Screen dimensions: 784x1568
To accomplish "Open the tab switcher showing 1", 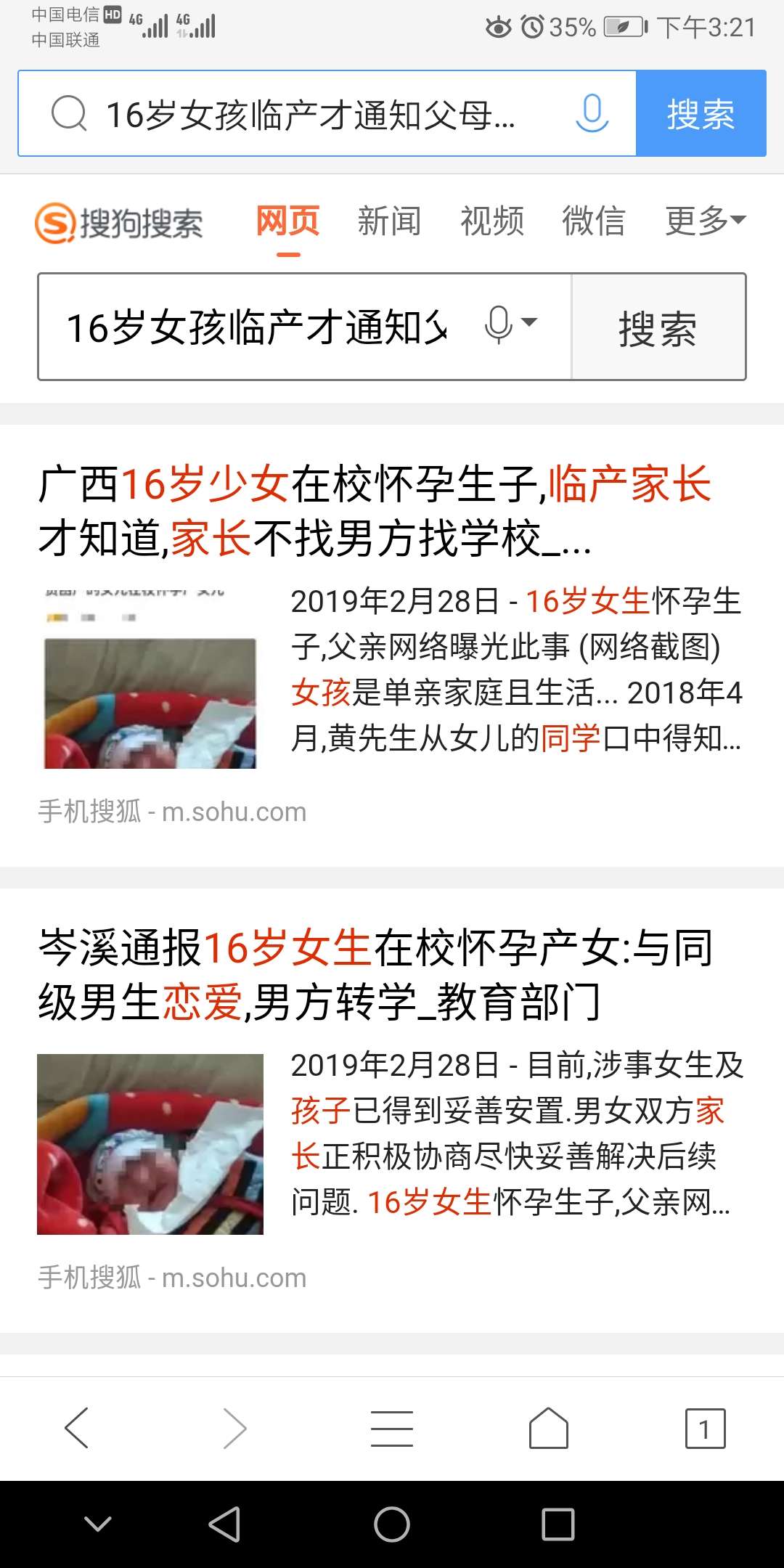I will pos(705,1429).
